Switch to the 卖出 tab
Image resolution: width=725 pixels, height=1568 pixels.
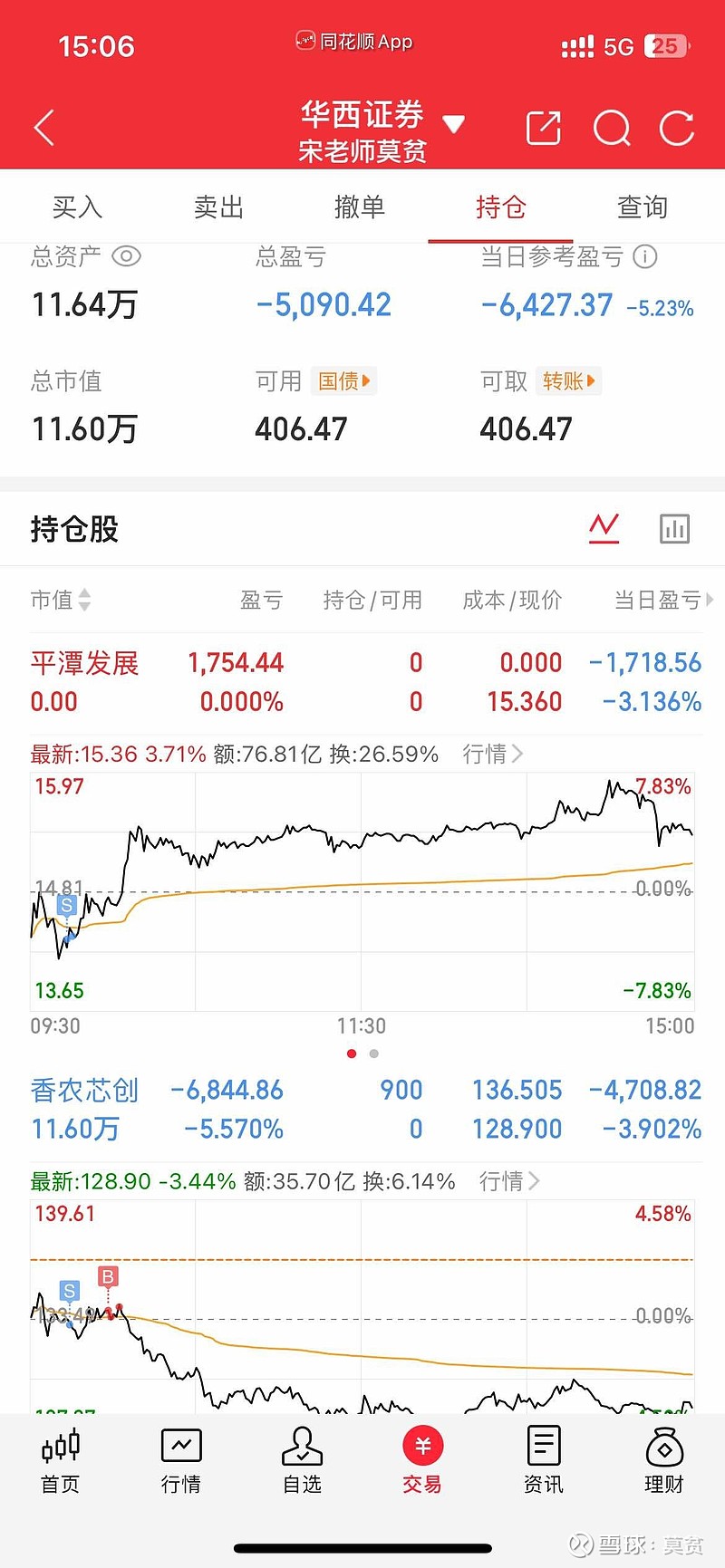[x=218, y=207]
